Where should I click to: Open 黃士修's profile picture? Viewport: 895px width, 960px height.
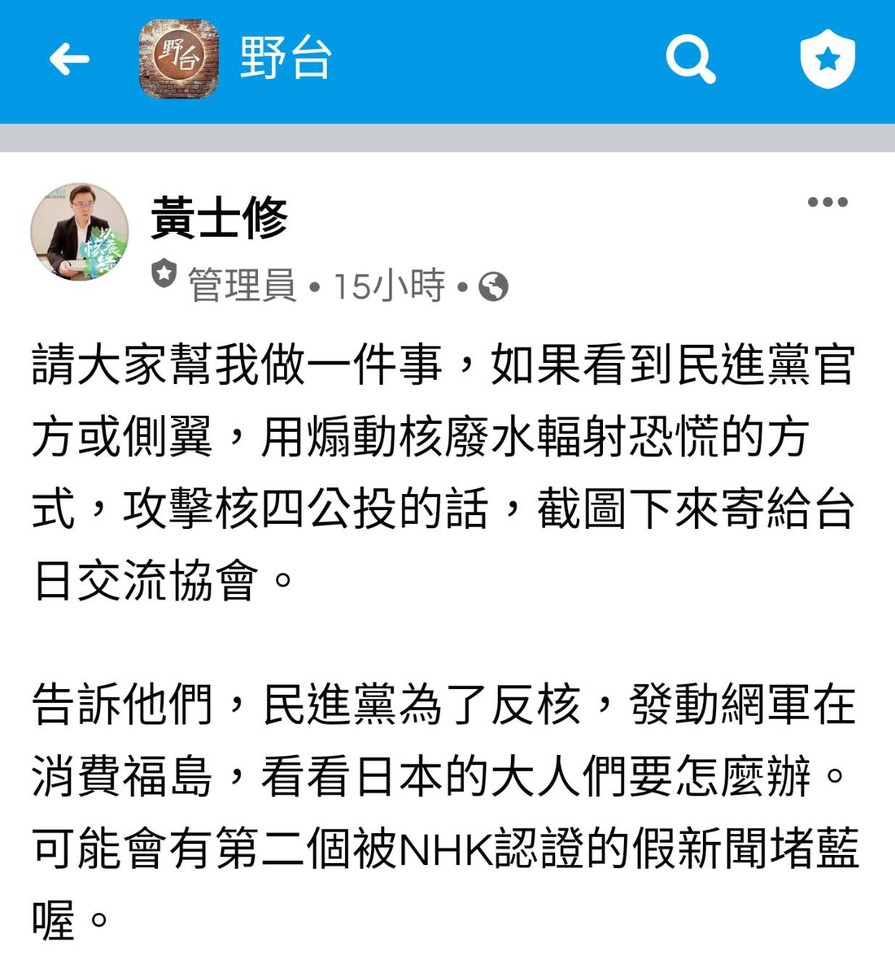coord(80,232)
